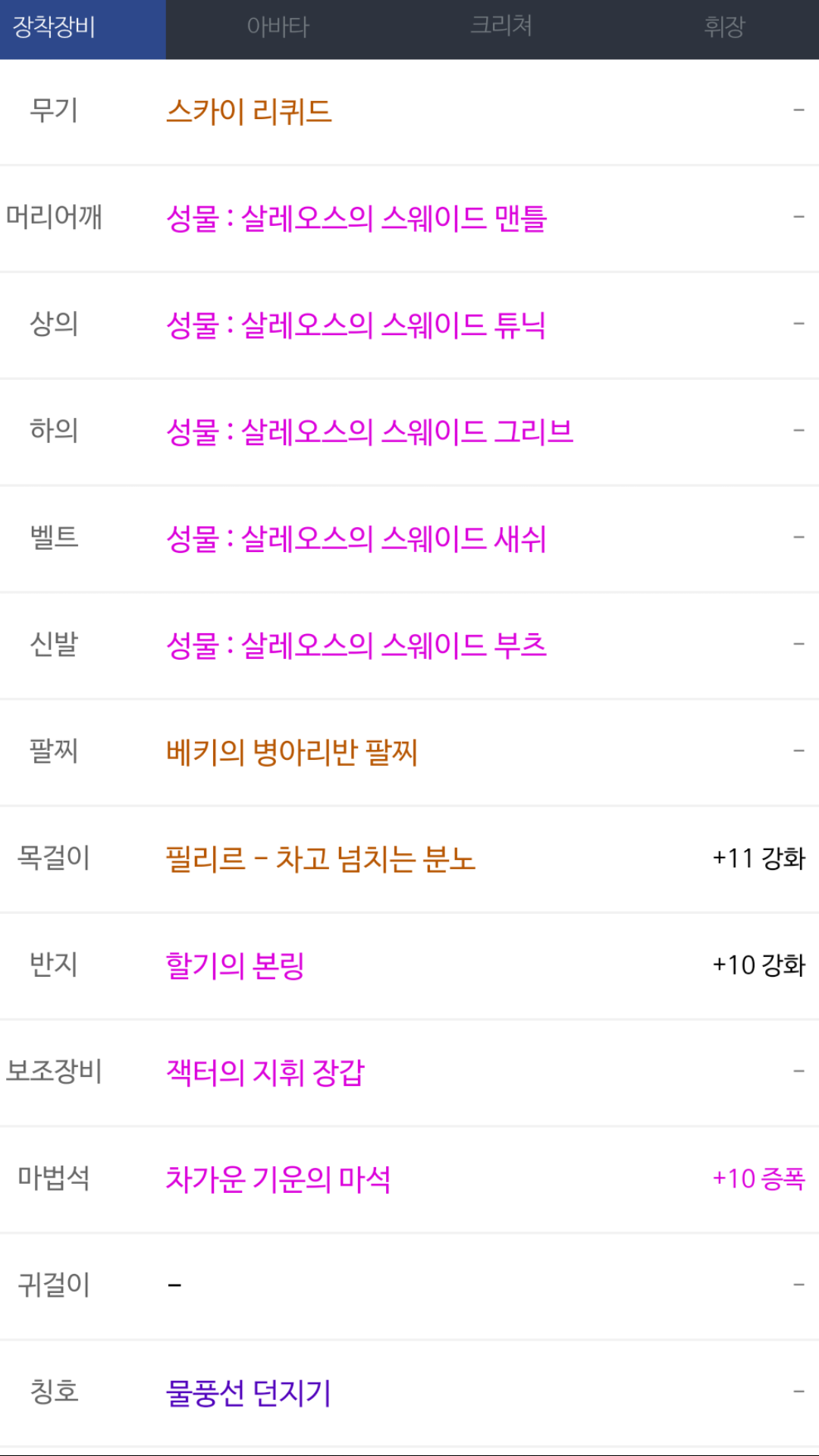Screen dimensions: 819x1456
Task: Open weapon item 스카이 리퀴드
Action: click(249, 111)
